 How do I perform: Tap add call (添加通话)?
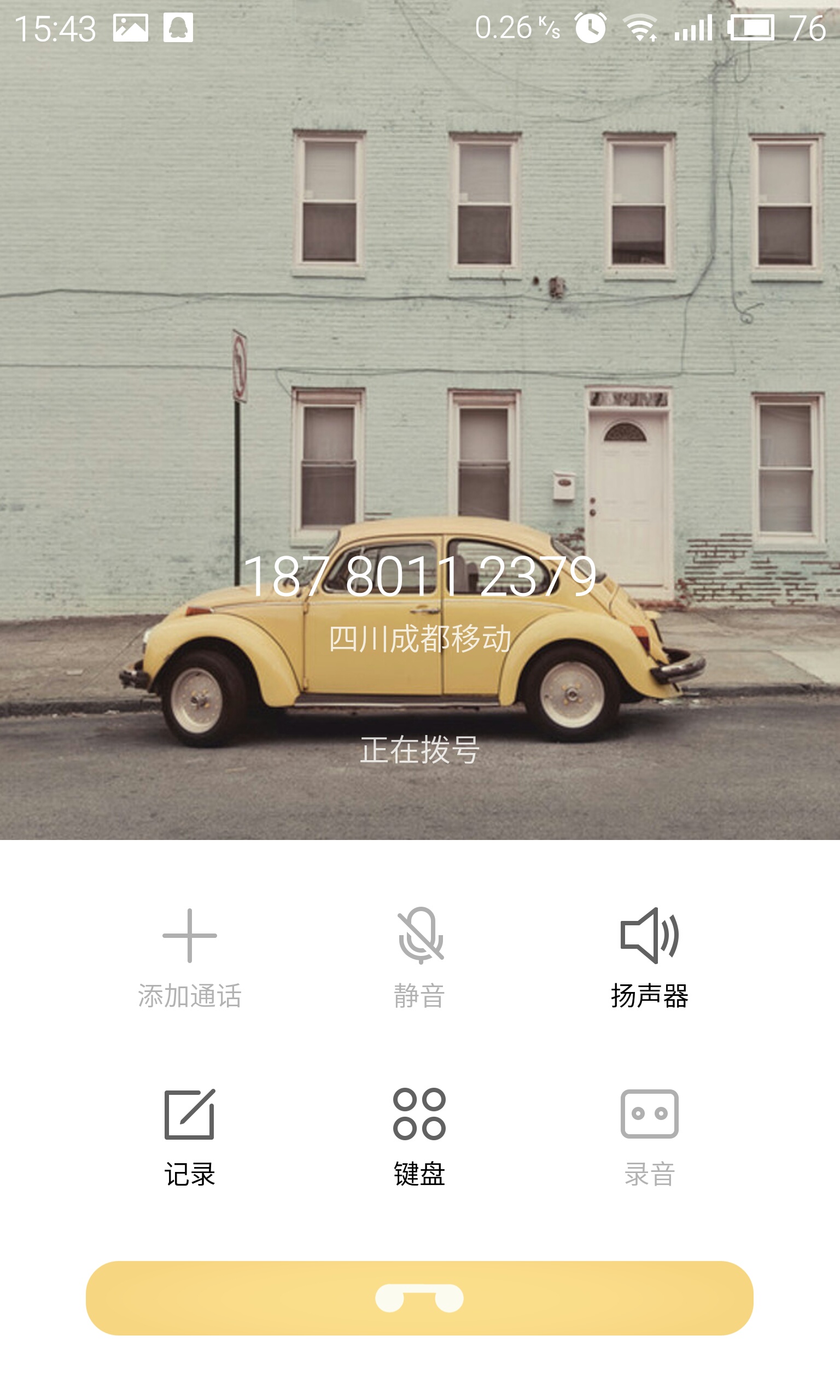(x=190, y=958)
